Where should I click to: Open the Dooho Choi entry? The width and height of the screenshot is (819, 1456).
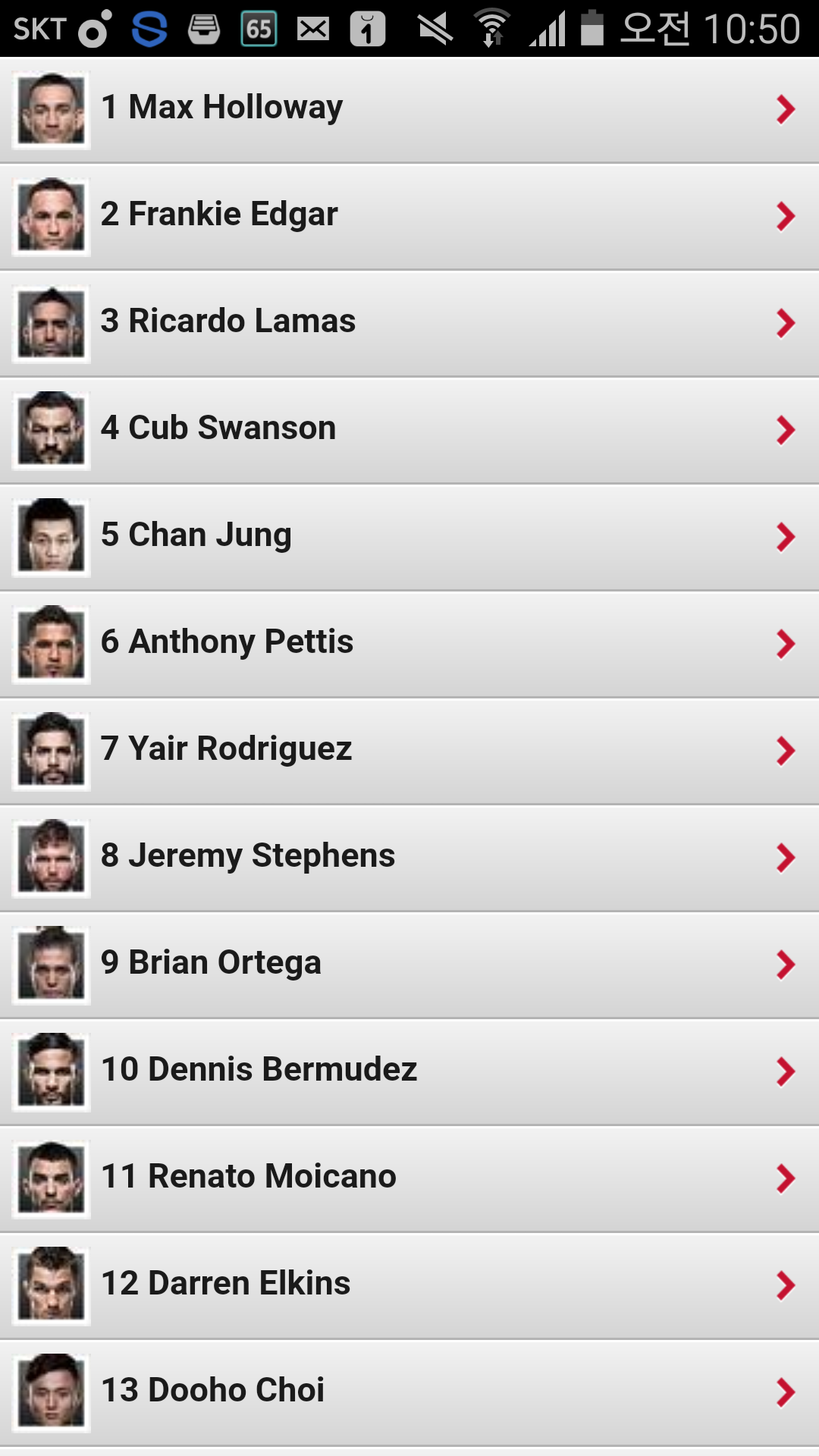(x=409, y=1392)
